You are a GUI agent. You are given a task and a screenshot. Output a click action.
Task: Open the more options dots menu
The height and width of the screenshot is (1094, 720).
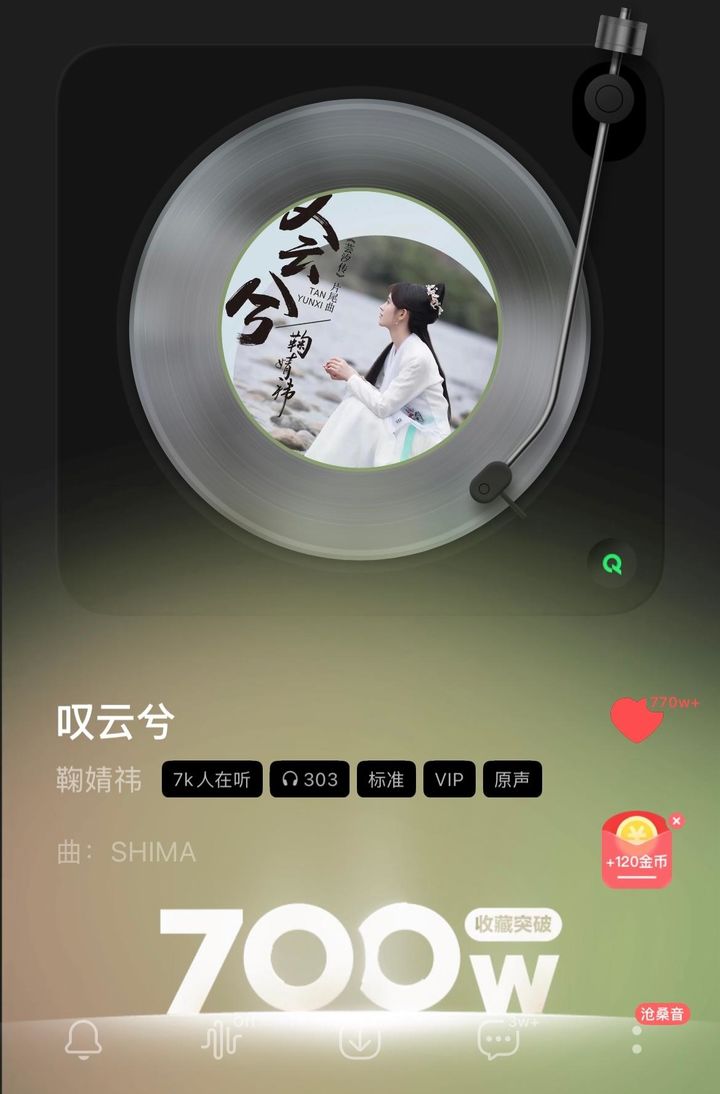(637, 1042)
